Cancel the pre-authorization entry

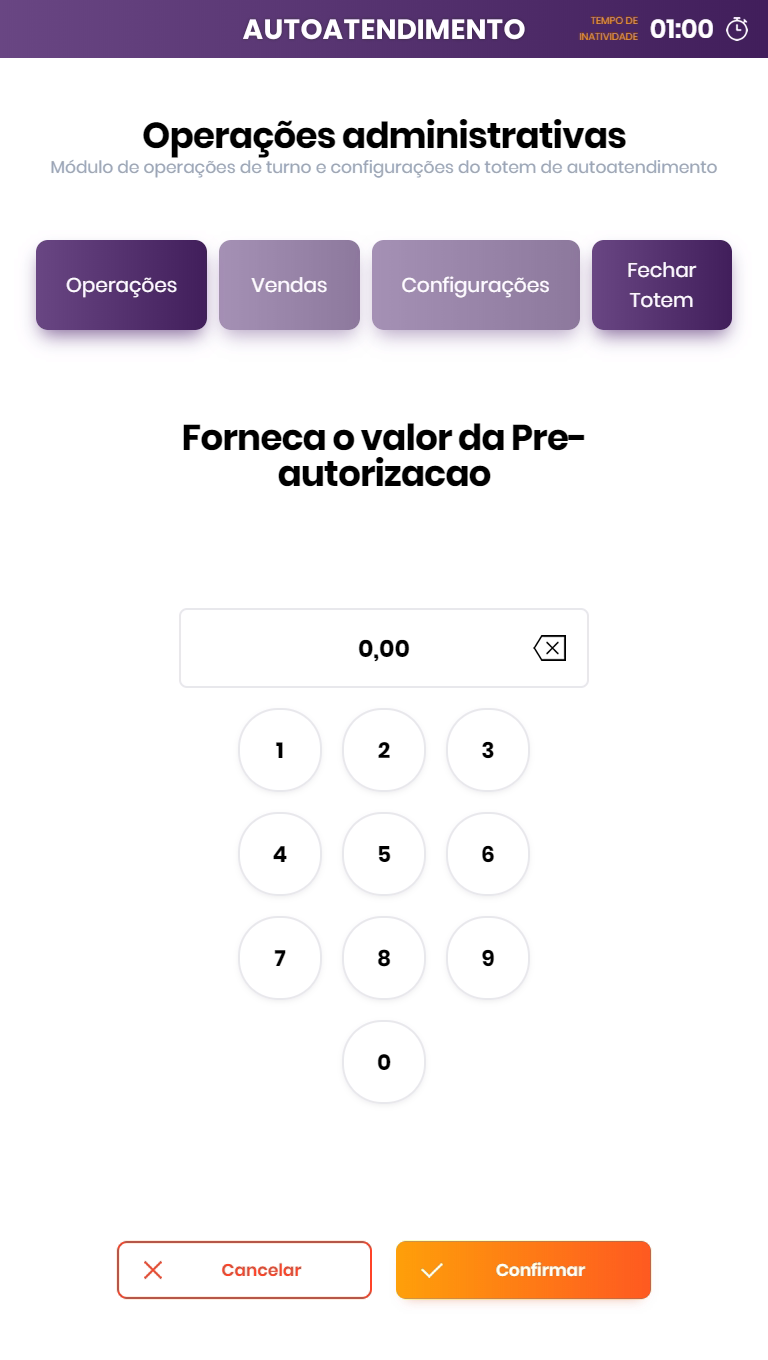[244, 1270]
